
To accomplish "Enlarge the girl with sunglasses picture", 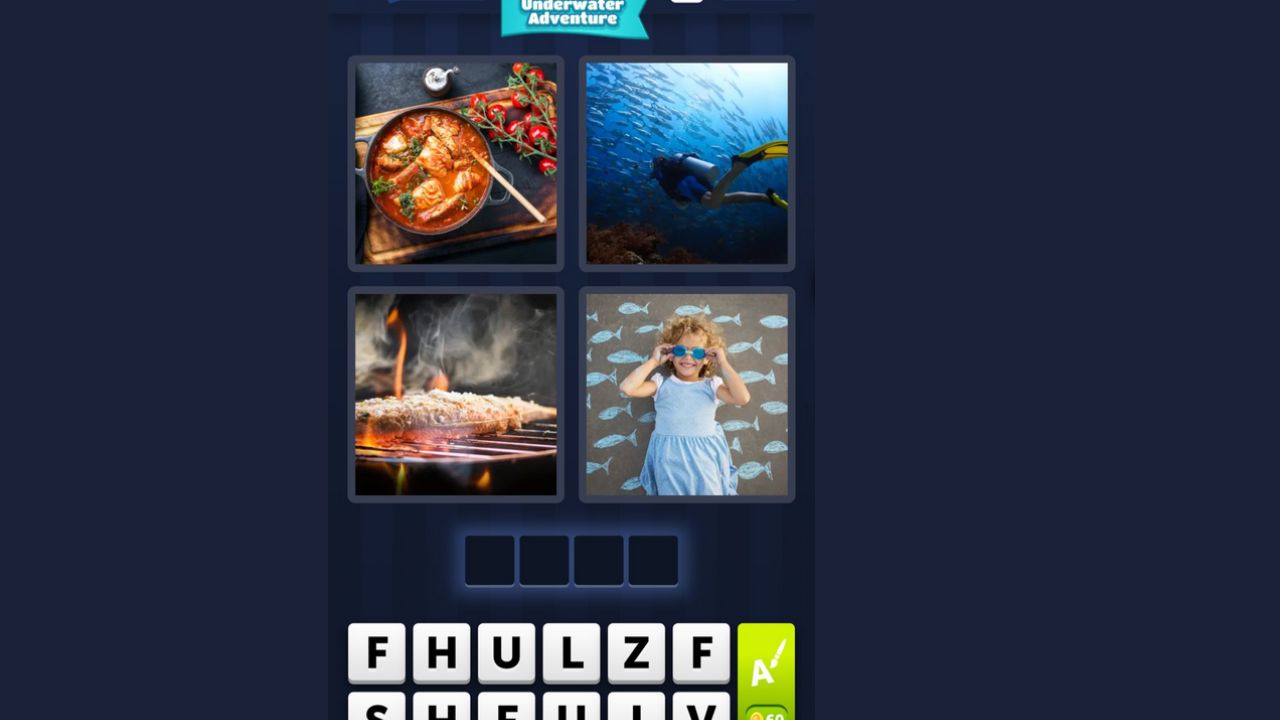I will point(687,394).
